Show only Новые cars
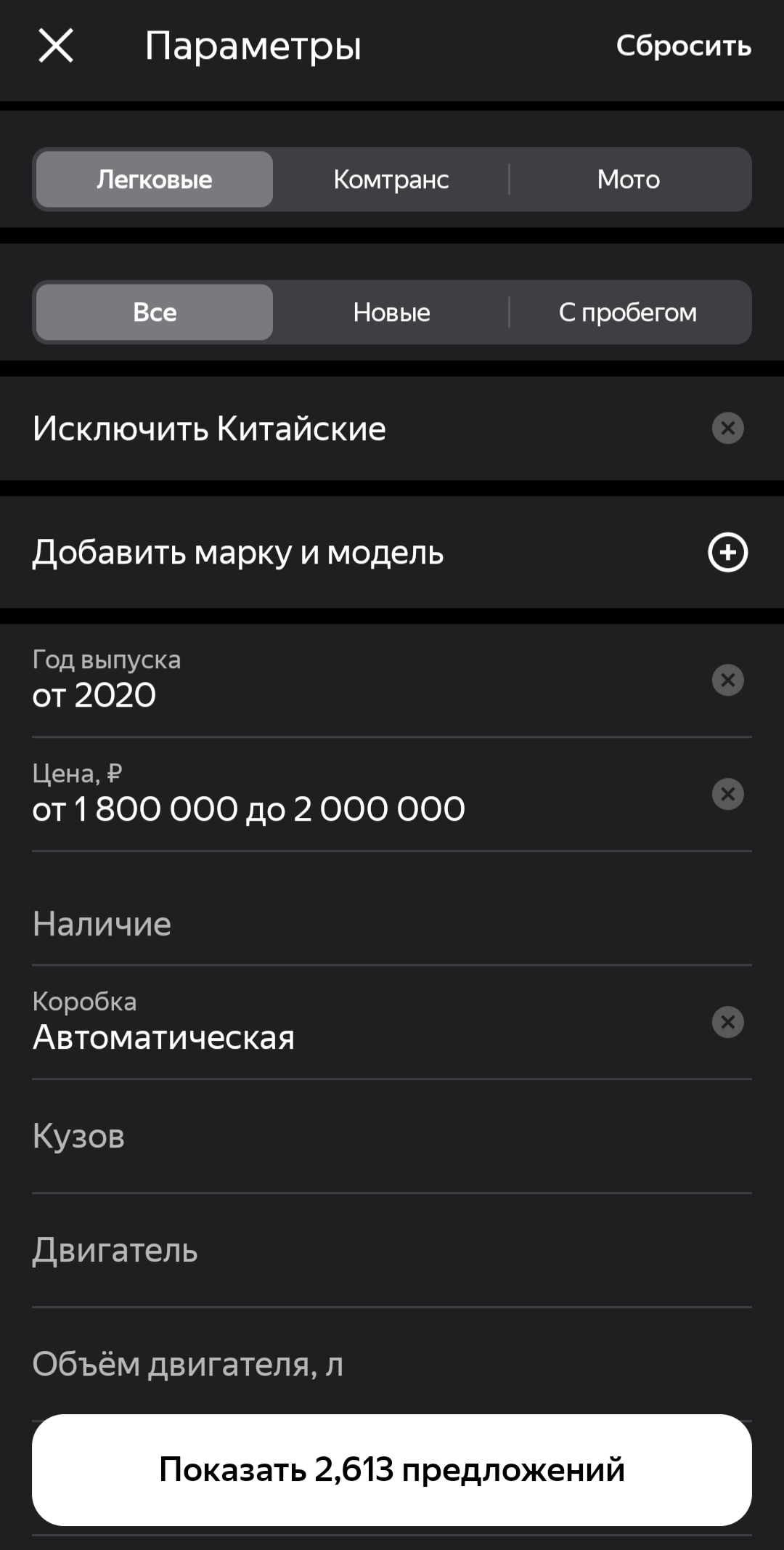 (391, 312)
